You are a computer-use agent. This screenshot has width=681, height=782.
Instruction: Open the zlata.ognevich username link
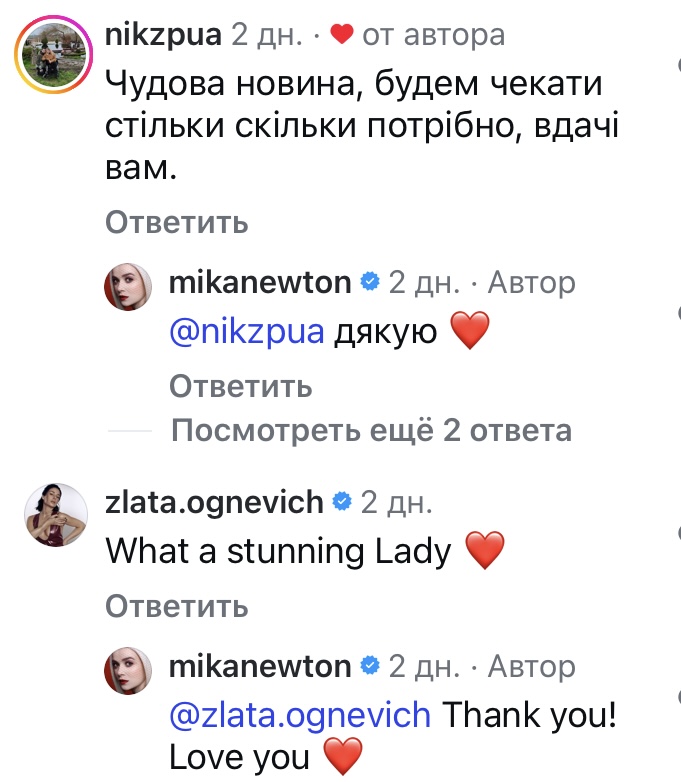point(213,502)
